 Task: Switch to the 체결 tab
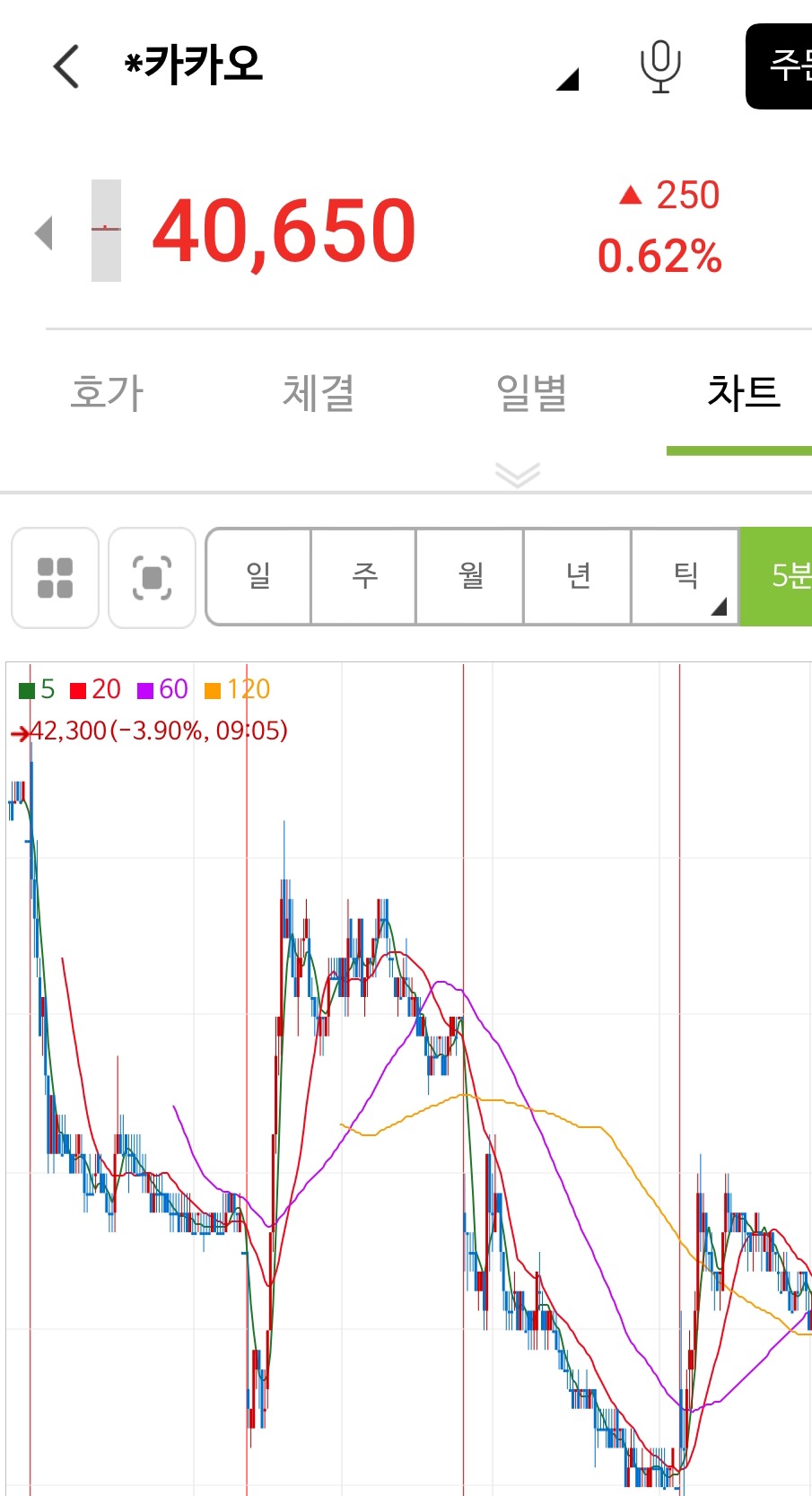319,393
